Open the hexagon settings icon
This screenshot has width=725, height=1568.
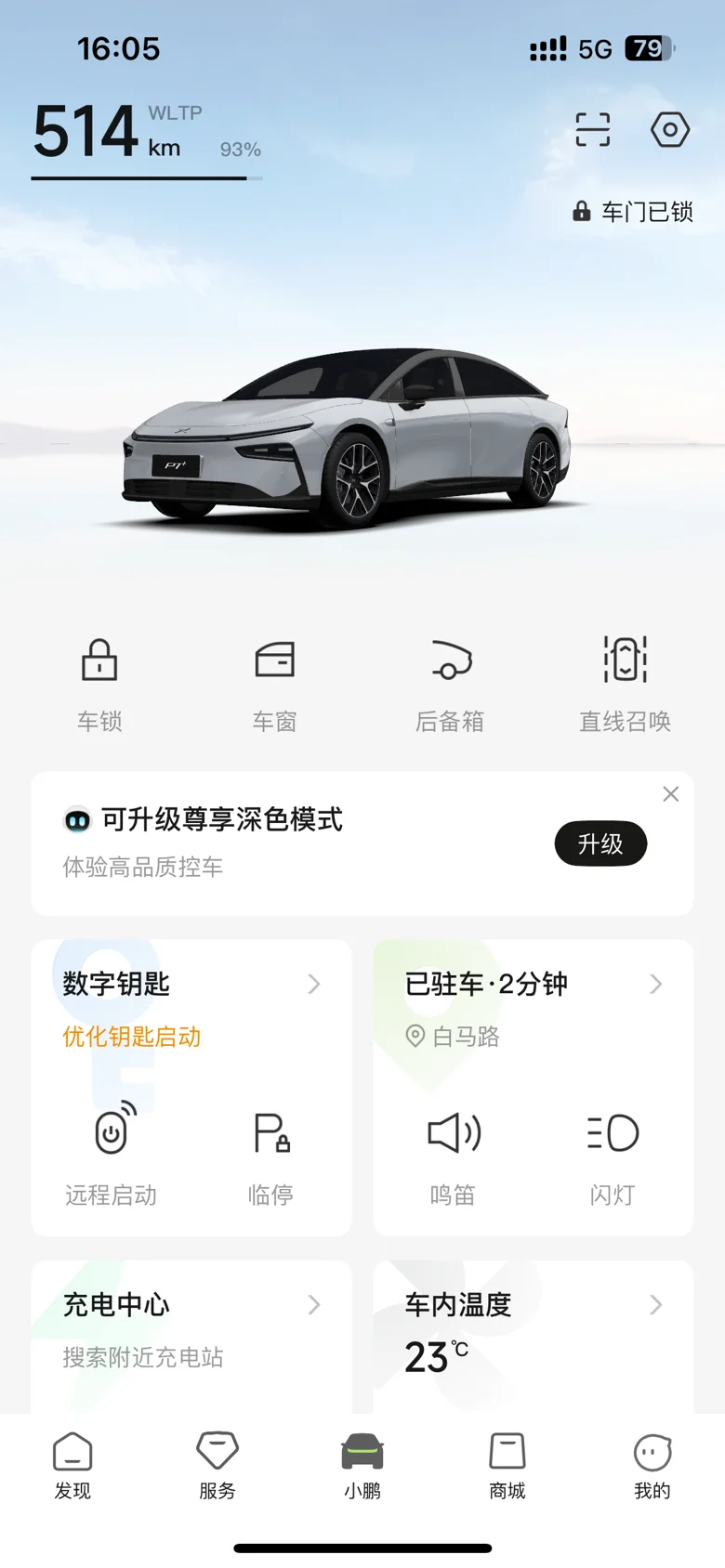(669, 129)
